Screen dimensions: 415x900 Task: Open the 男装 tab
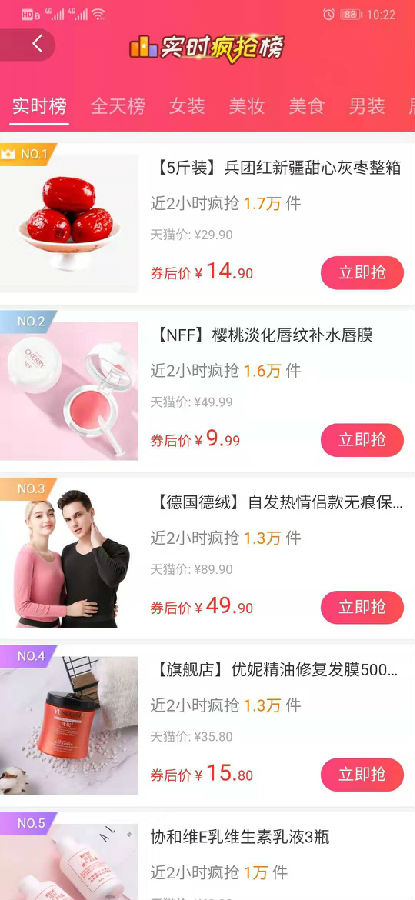click(367, 106)
